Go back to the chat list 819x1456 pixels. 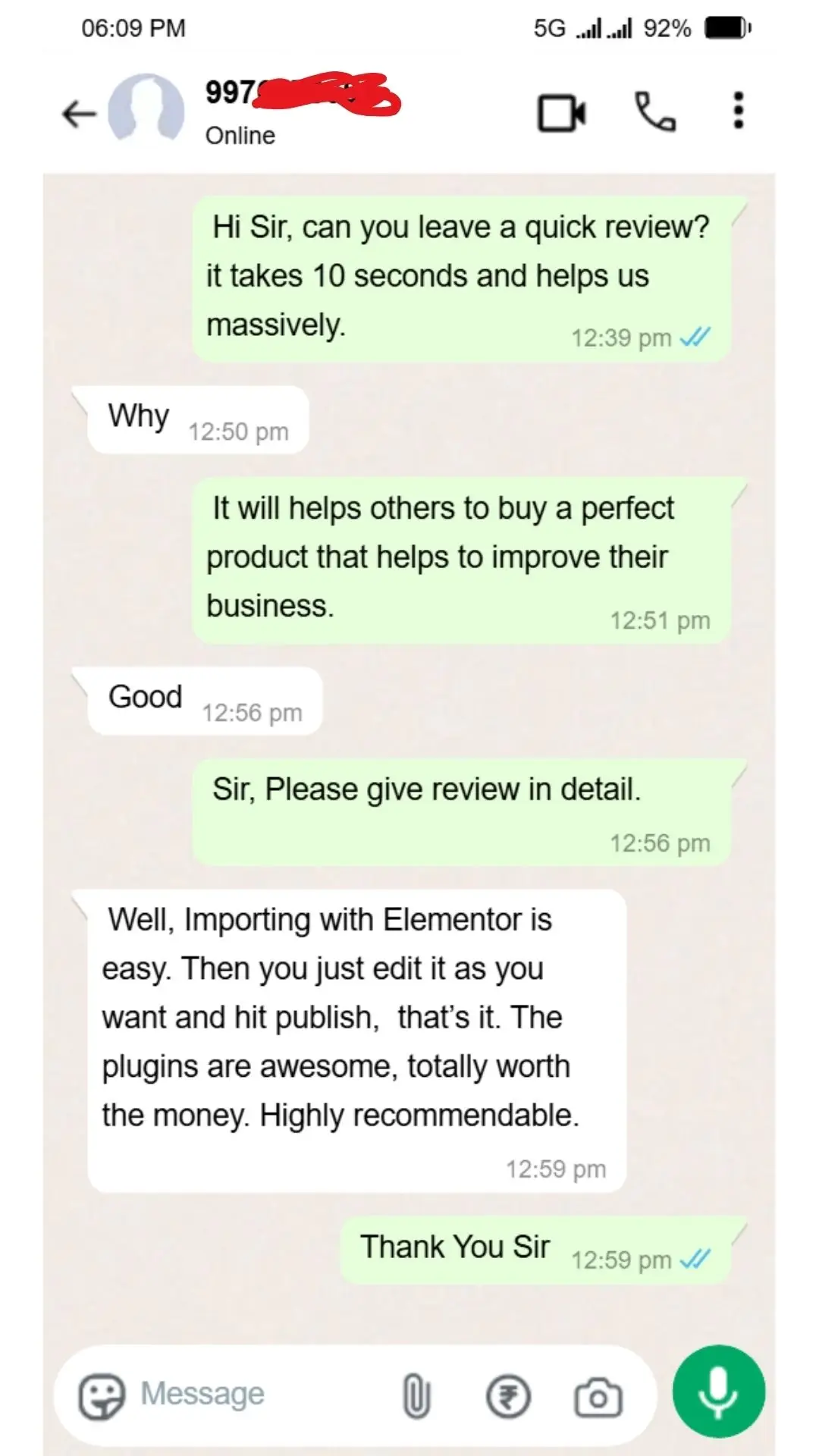tap(79, 114)
